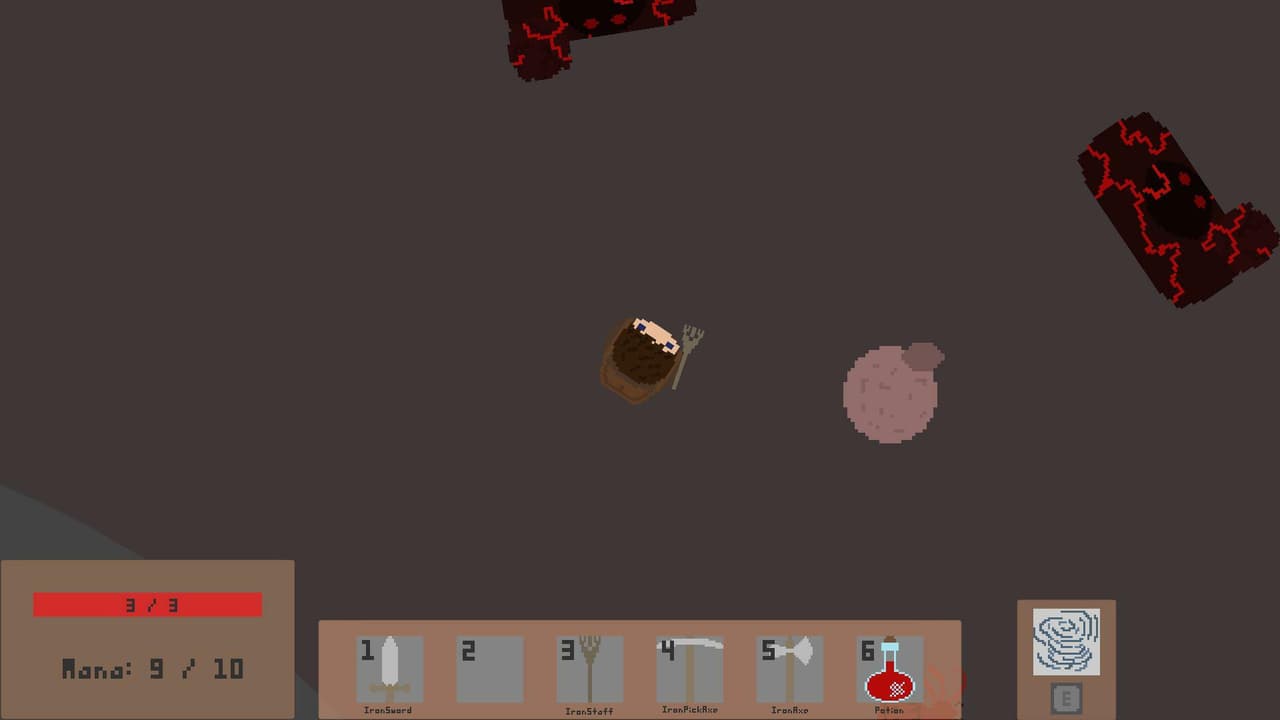The width and height of the screenshot is (1280, 720).
Task: Equip the IronStaff in slot 3
Action: tap(590, 669)
